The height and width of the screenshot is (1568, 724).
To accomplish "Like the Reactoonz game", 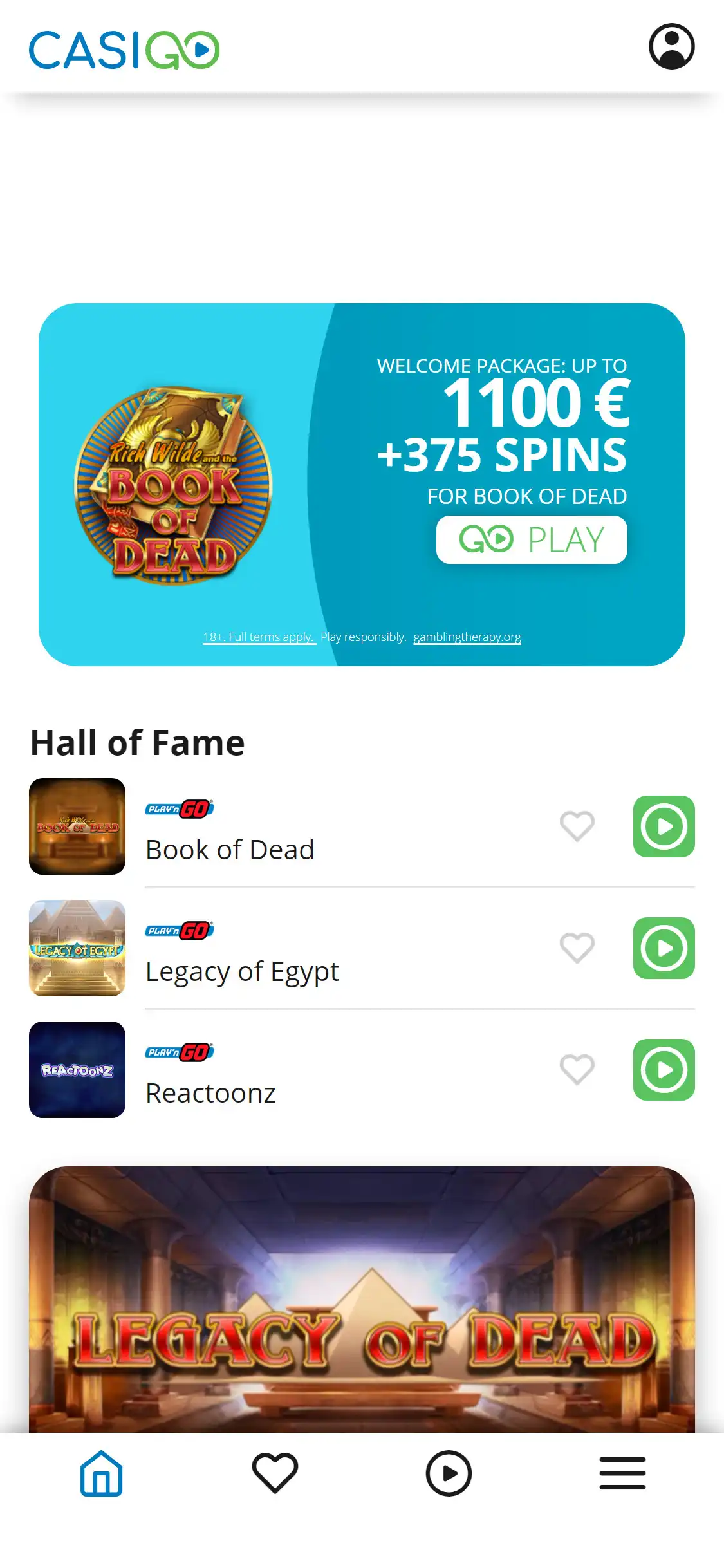I will 577,1069.
